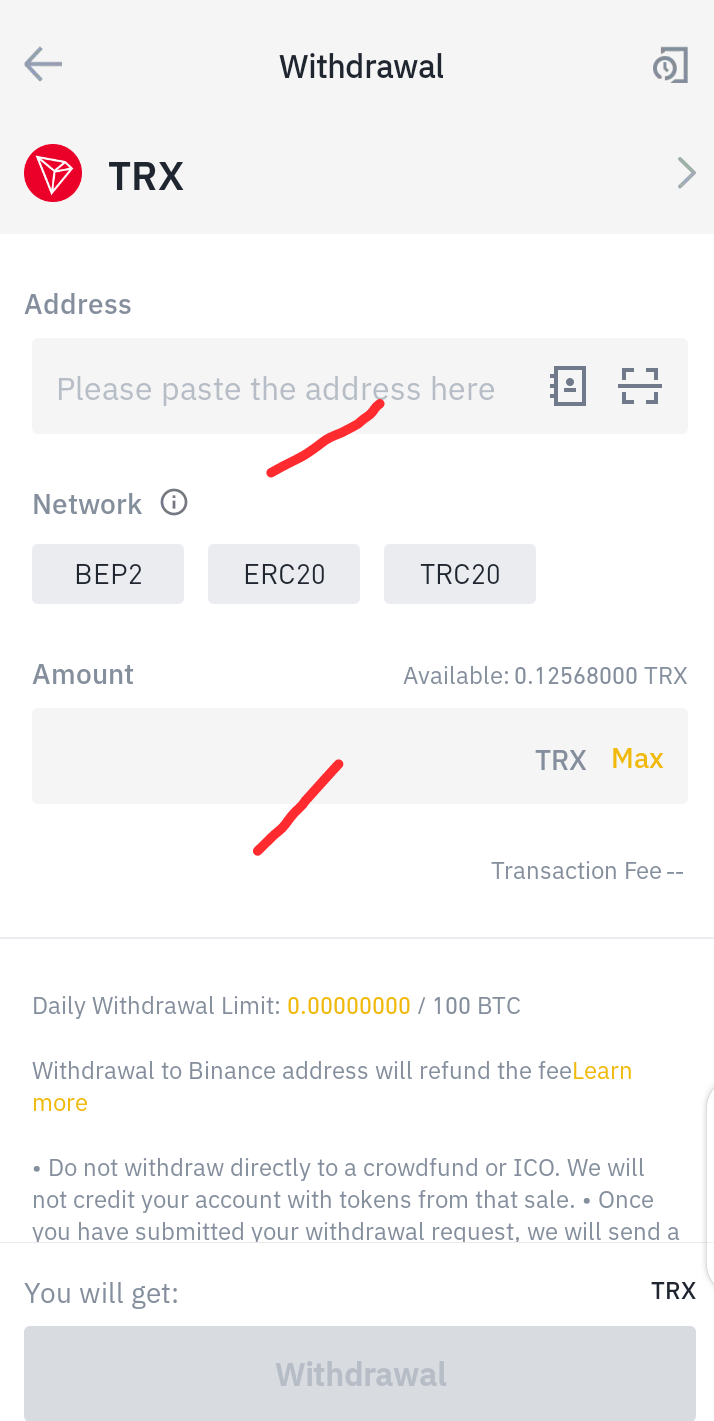Fill in the Max amount
This screenshot has height=1421, width=714.
637,758
